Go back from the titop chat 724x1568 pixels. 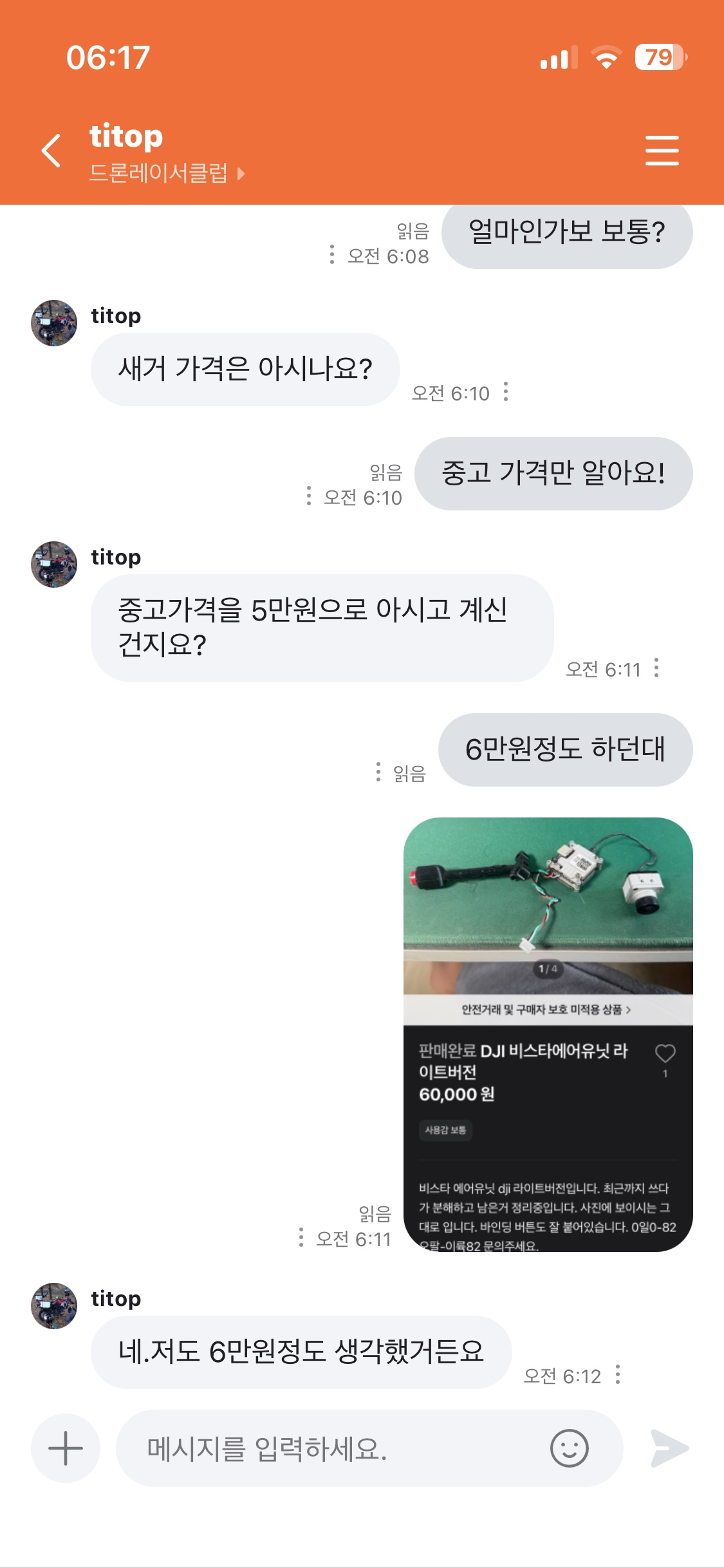tap(51, 151)
